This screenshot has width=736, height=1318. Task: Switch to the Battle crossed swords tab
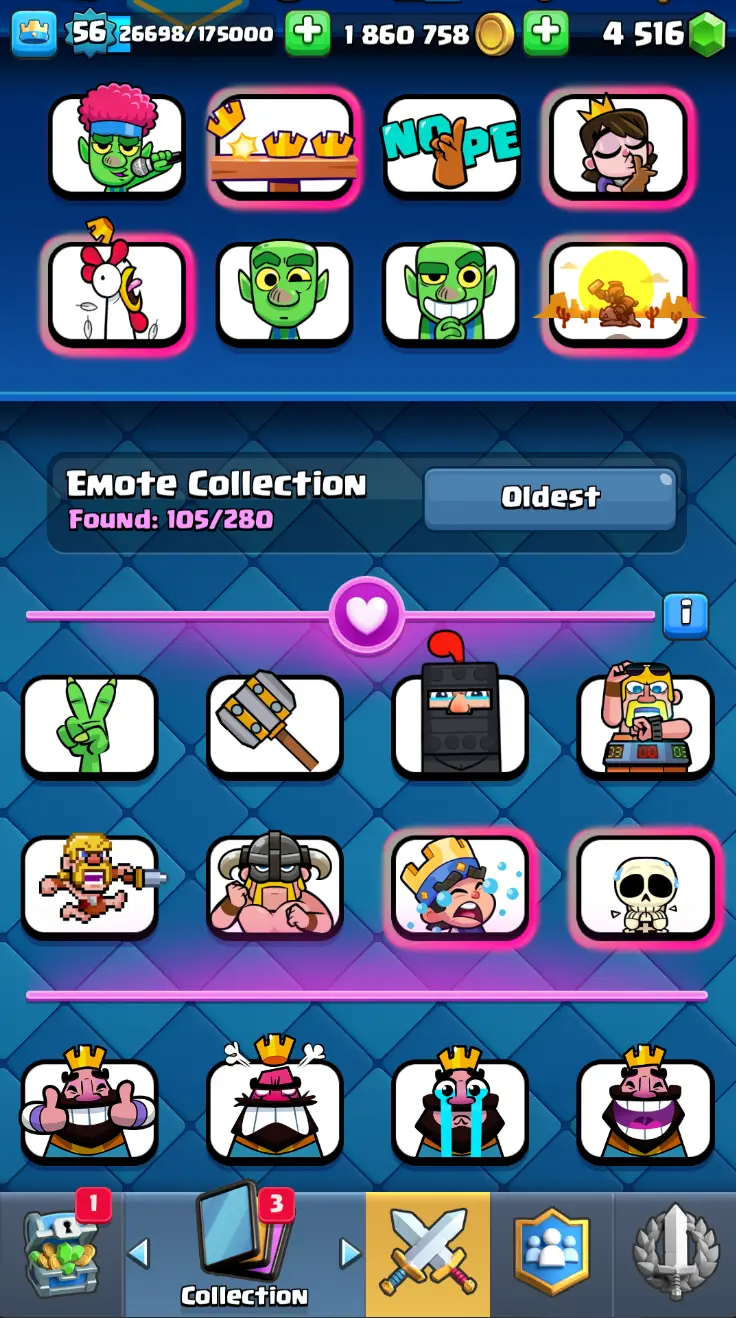(428, 1256)
